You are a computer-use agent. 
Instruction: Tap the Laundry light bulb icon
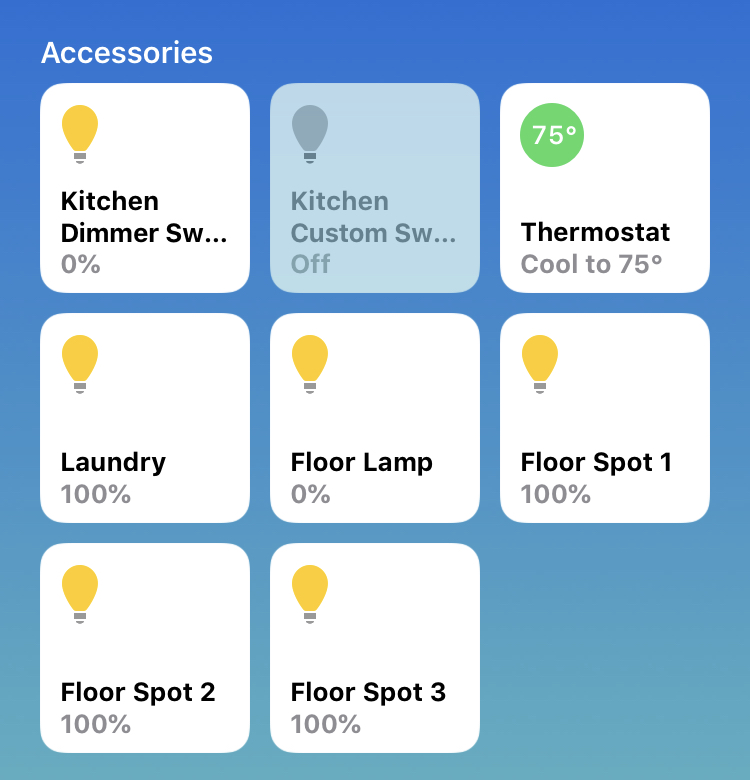click(x=80, y=362)
